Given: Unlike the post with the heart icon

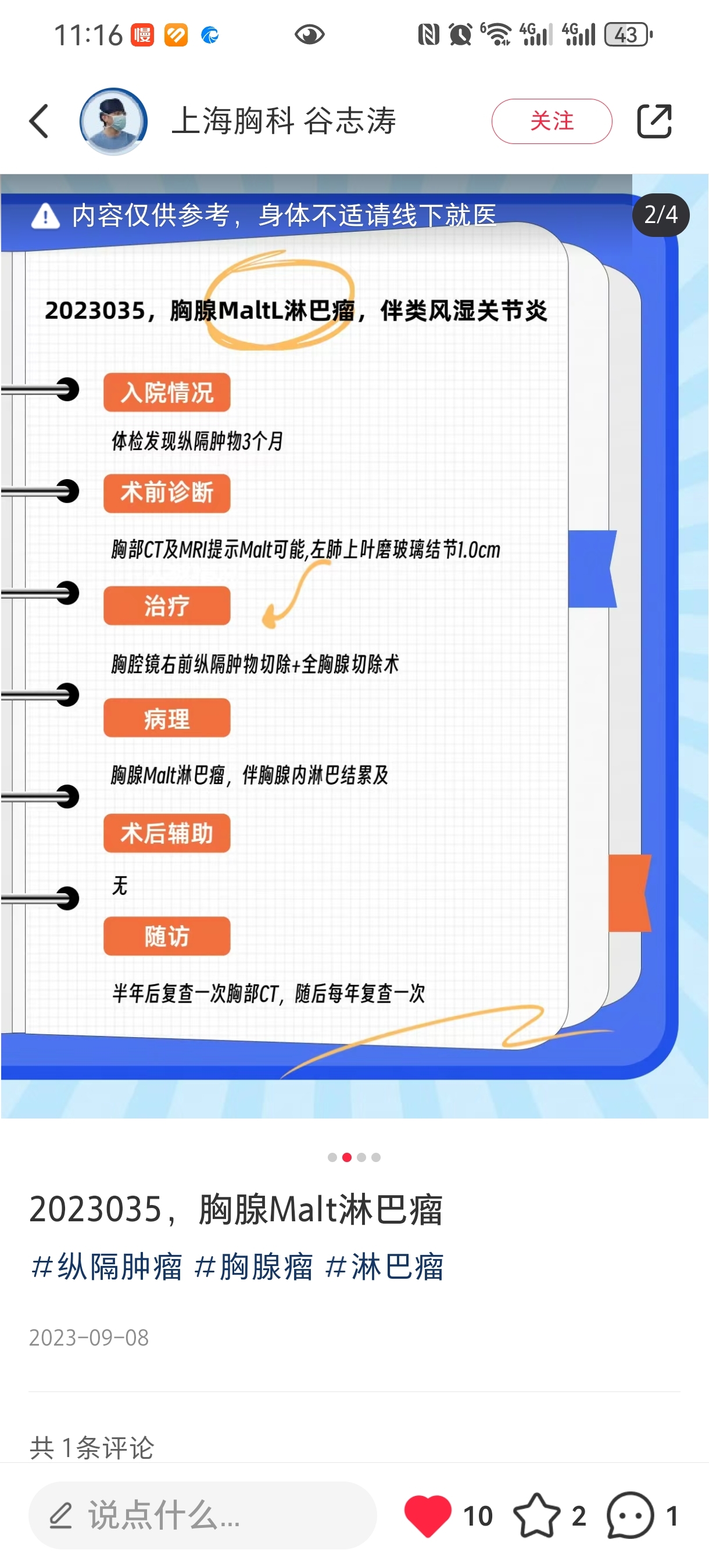Looking at the screenshot, I should tap(428, 1515).
